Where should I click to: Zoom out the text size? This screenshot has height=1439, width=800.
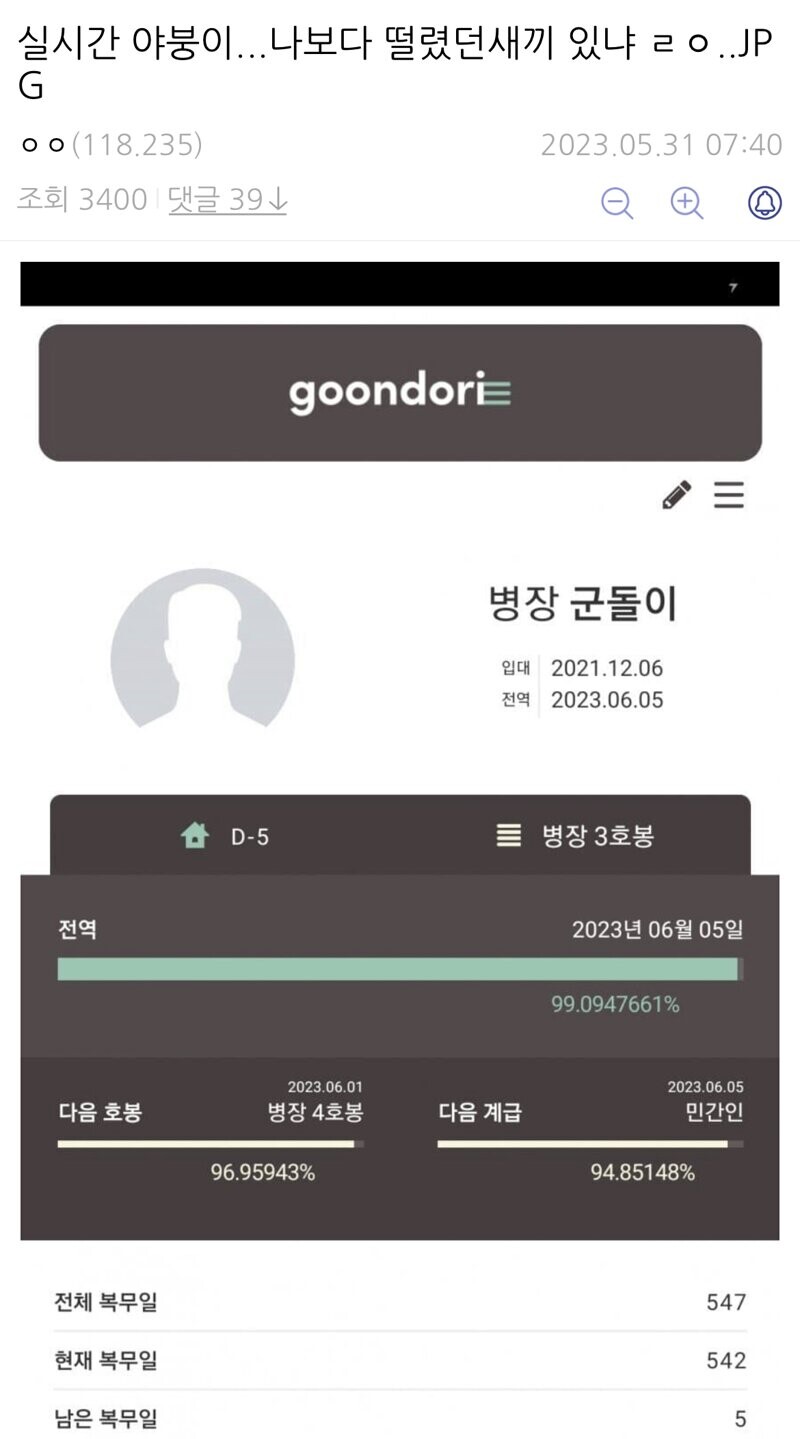617,203
